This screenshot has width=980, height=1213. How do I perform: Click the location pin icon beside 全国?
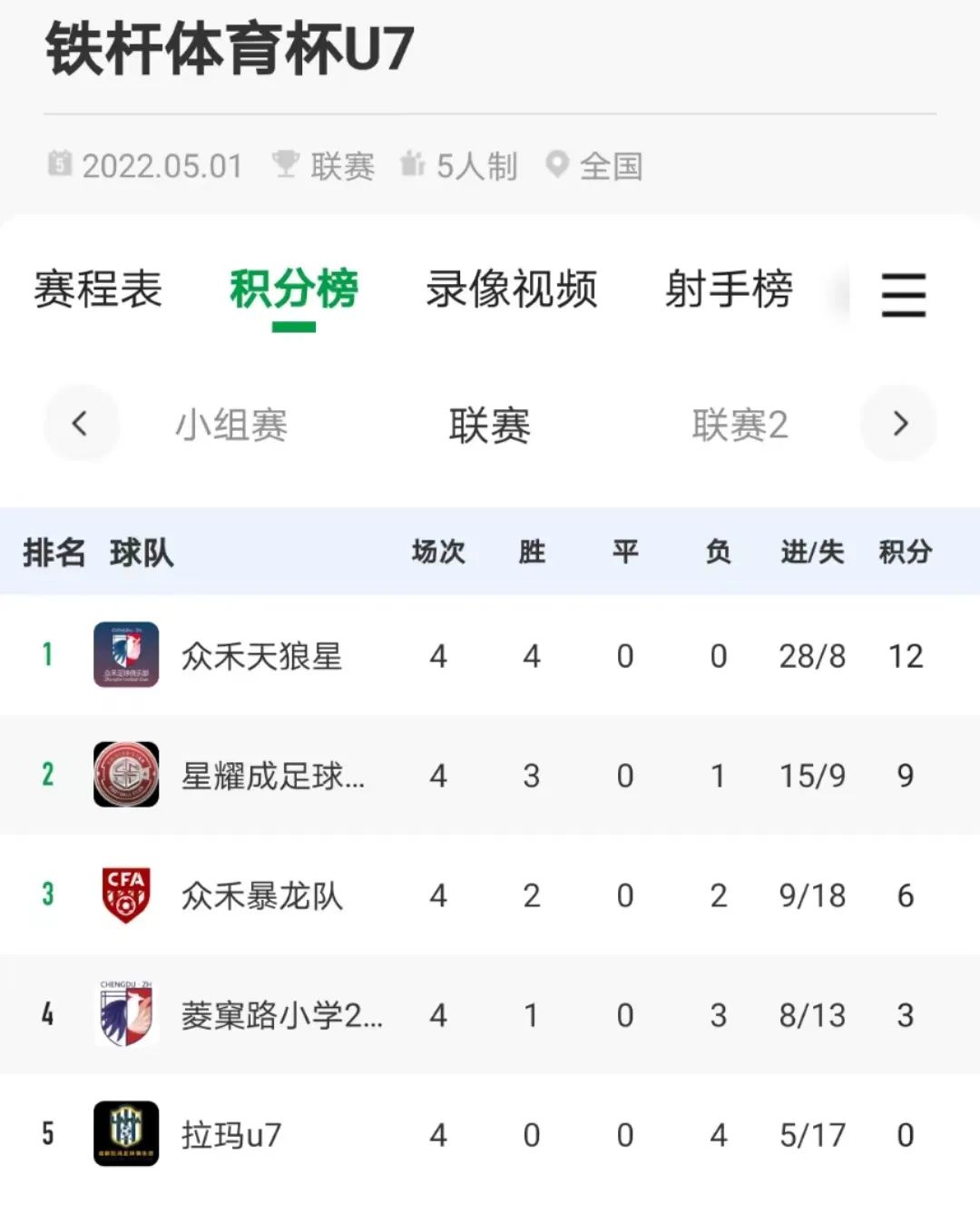(559, 165)
